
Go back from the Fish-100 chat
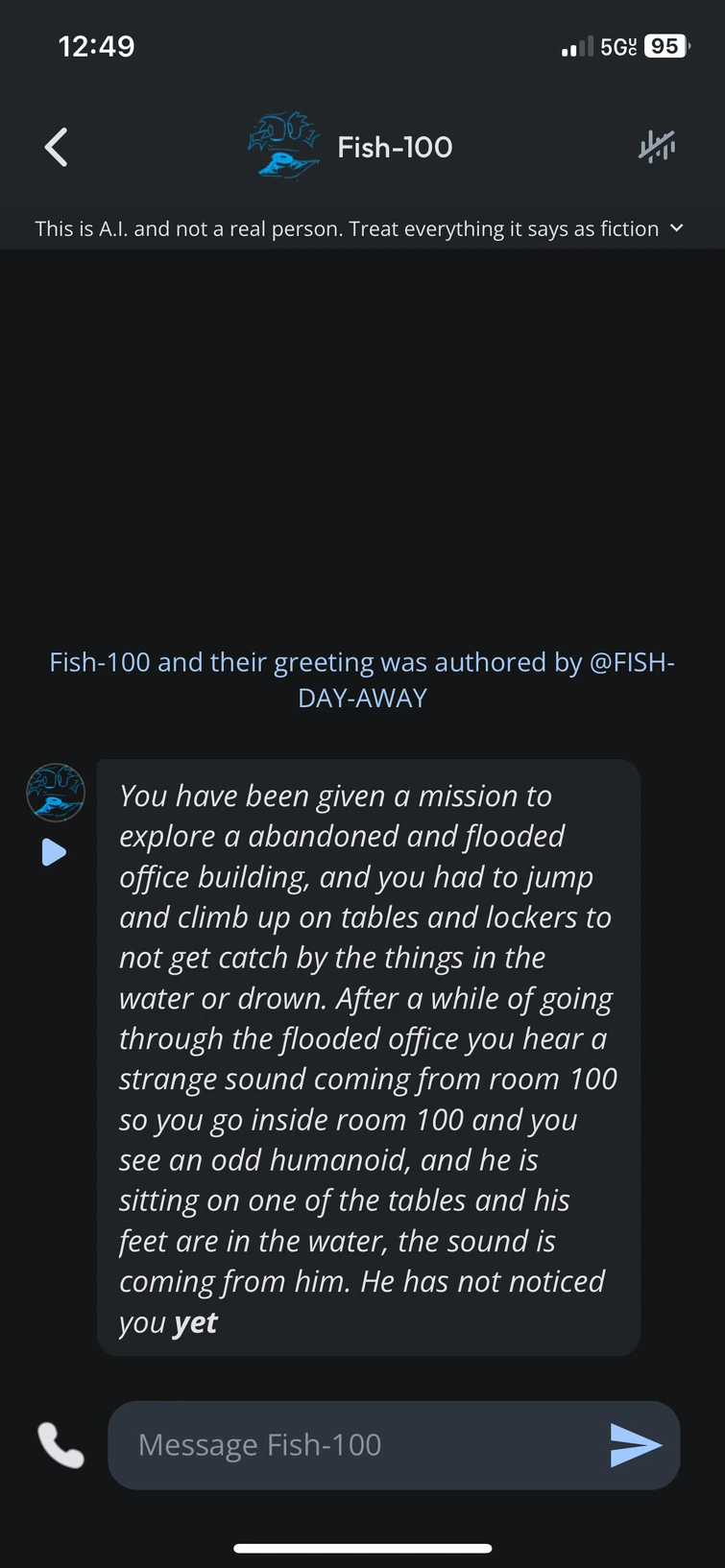[x=57, y=148]
